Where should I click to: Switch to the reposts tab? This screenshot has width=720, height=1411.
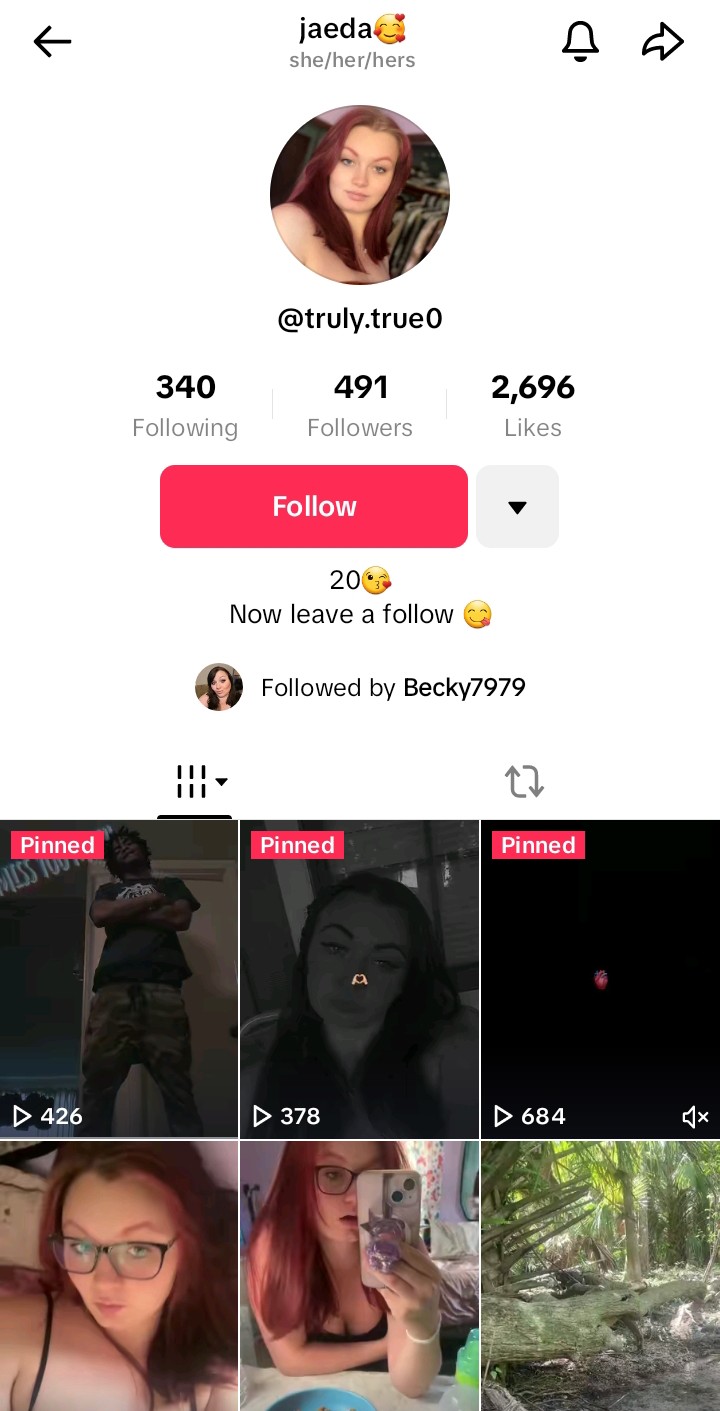point(524,781)
